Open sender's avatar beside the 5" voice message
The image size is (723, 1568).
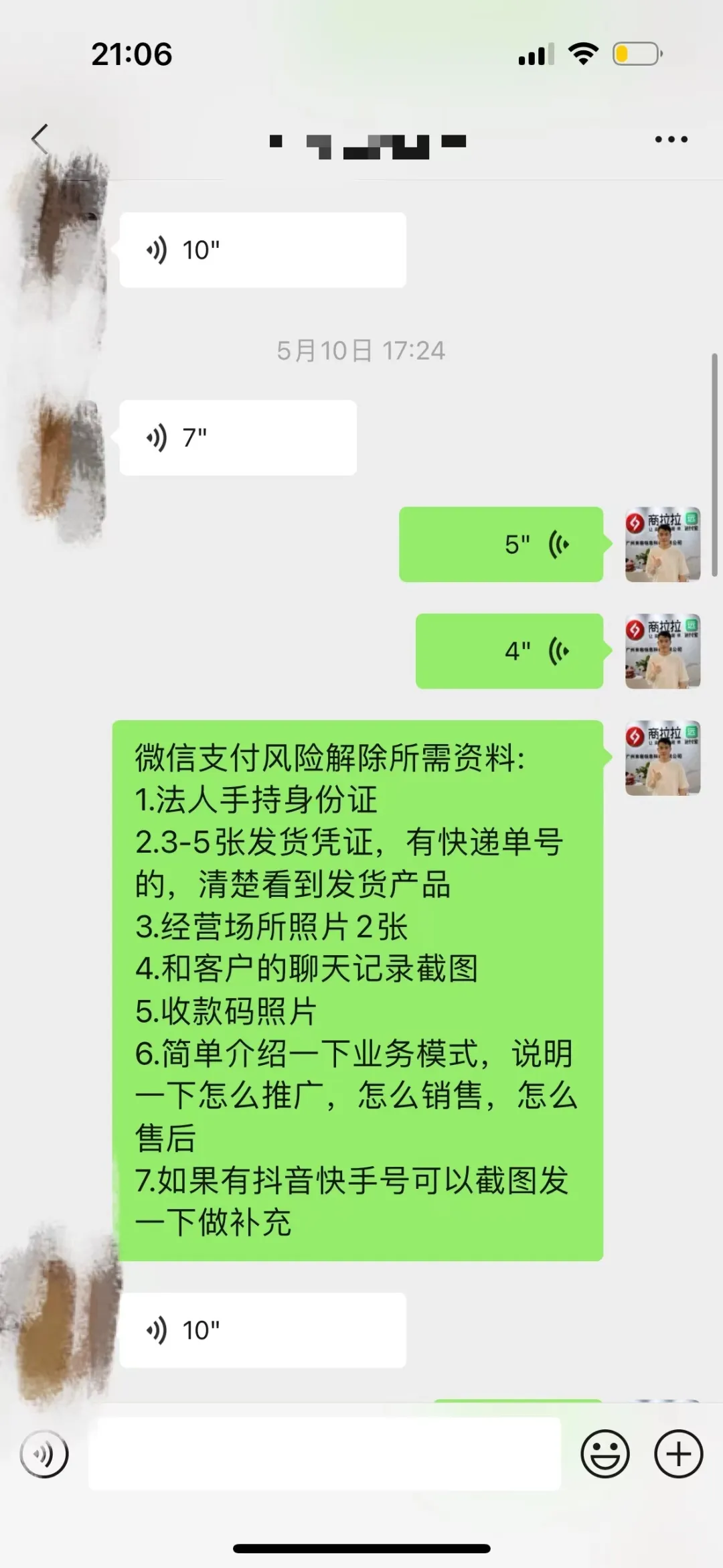pyautogui.click(x=663, y=545)
